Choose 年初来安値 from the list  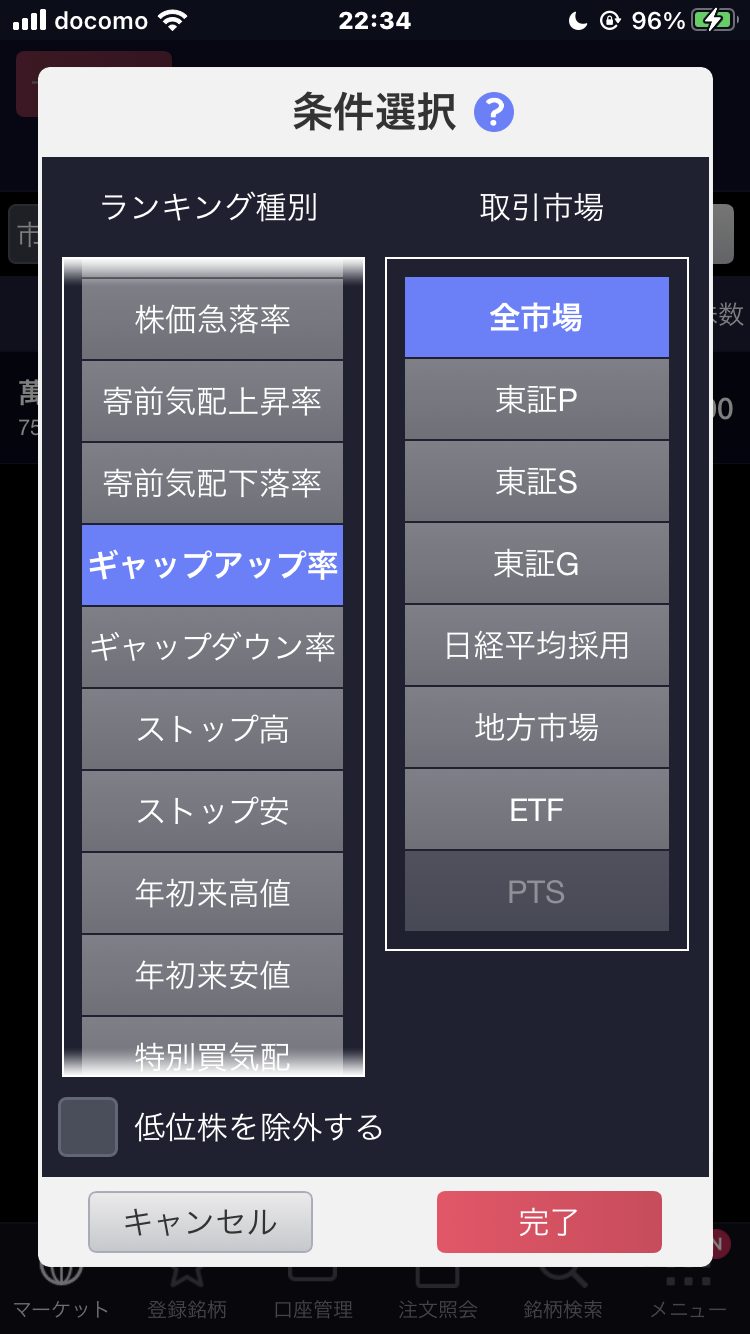212,975
